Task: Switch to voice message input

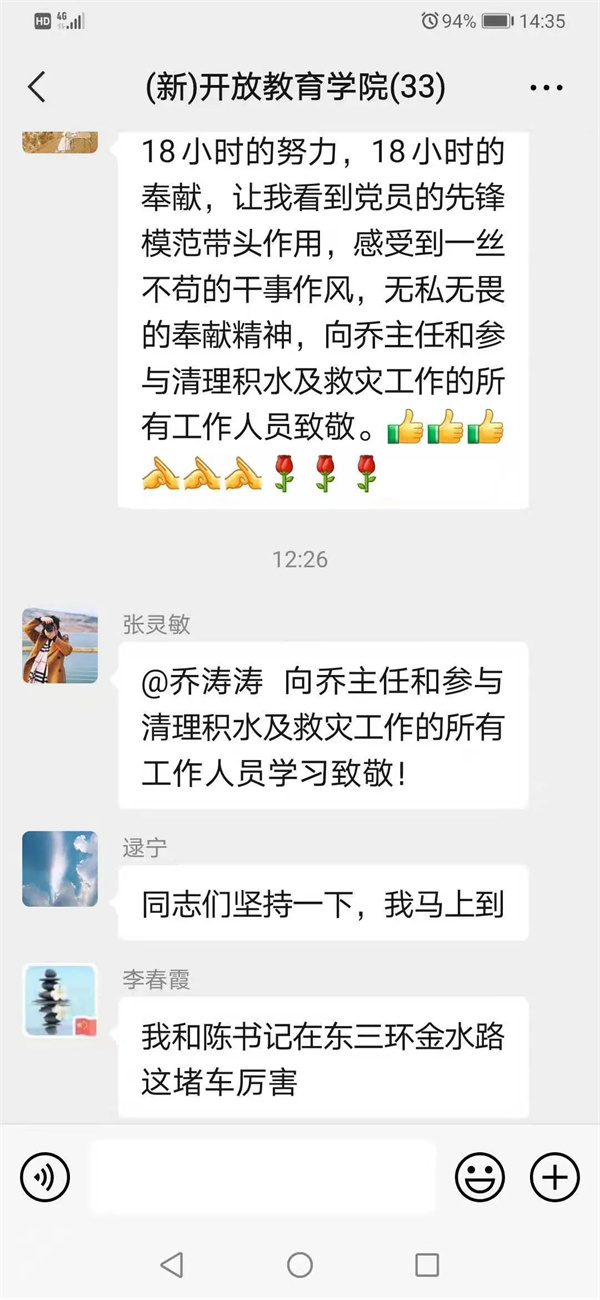Action: (45, 1177)
